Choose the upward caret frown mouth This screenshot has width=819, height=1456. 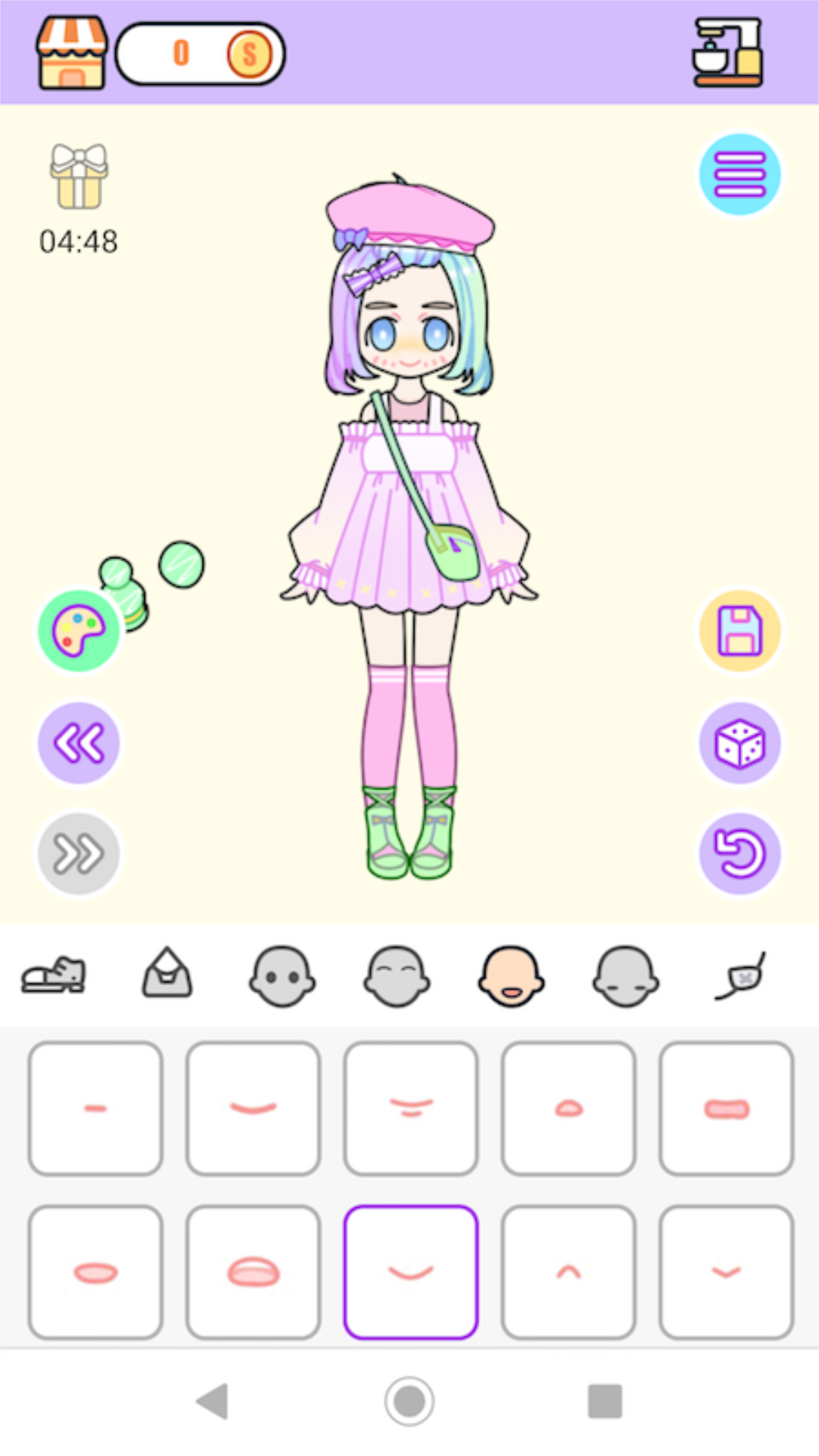569,1272
